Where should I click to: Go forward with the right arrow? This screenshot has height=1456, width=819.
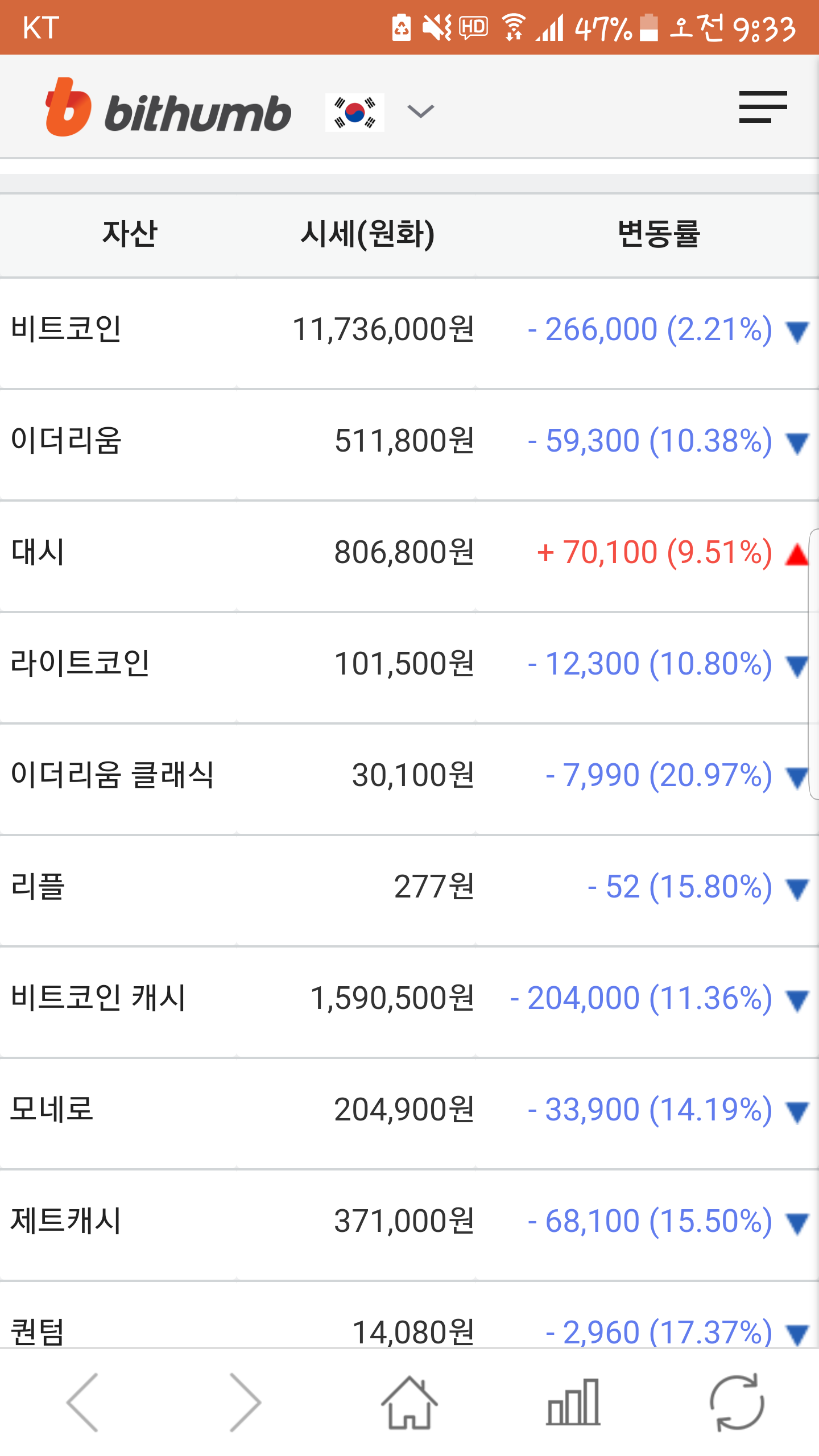pos(246,1402)
